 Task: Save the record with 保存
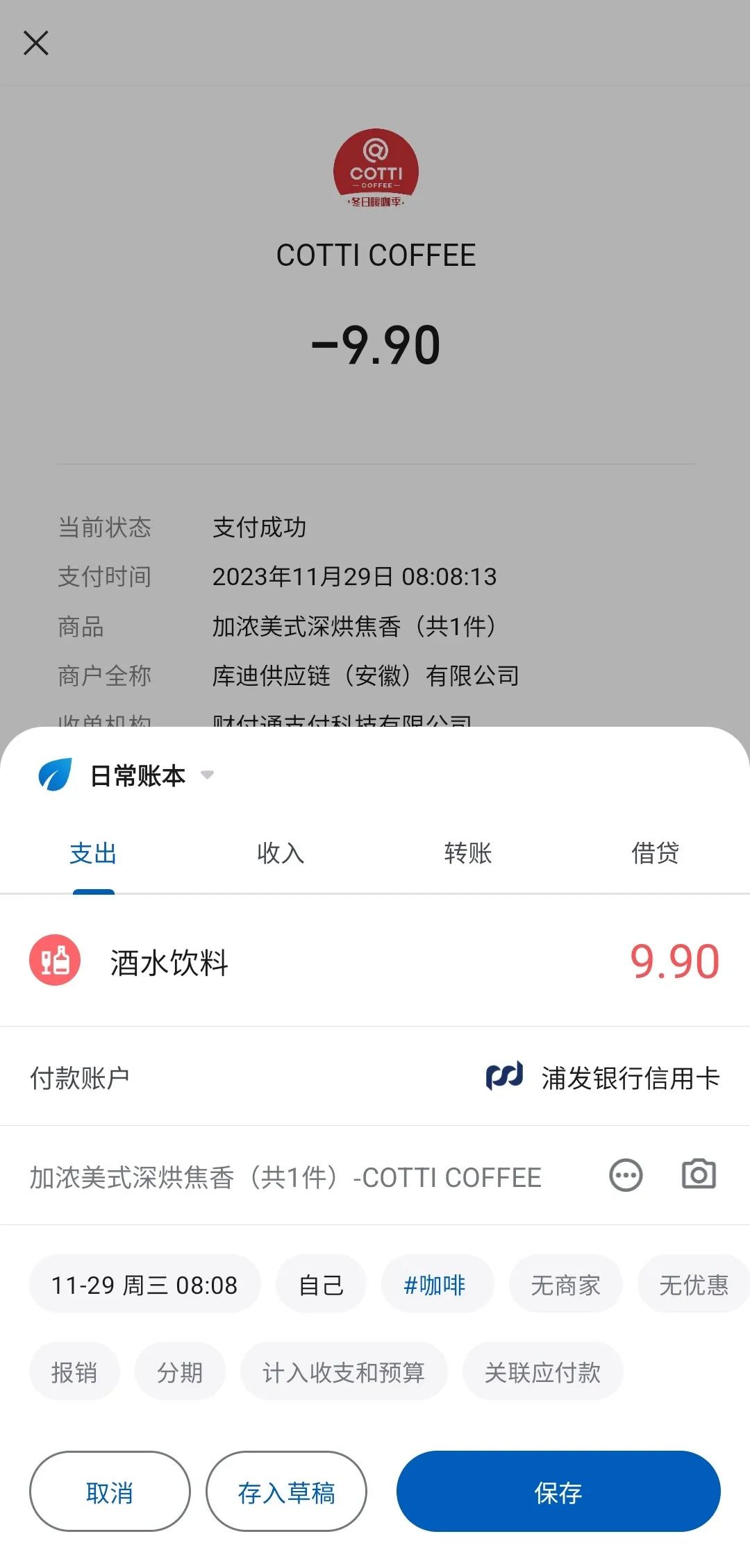pyautogui.click(x=558, y=1492)
